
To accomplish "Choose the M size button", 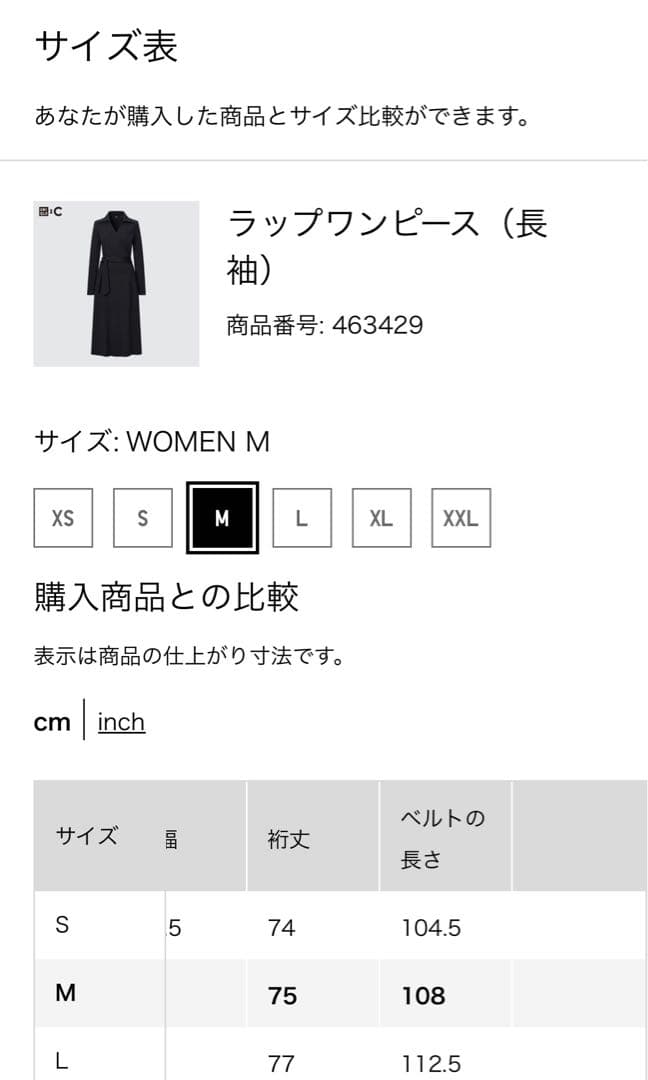I will (222, 518).
